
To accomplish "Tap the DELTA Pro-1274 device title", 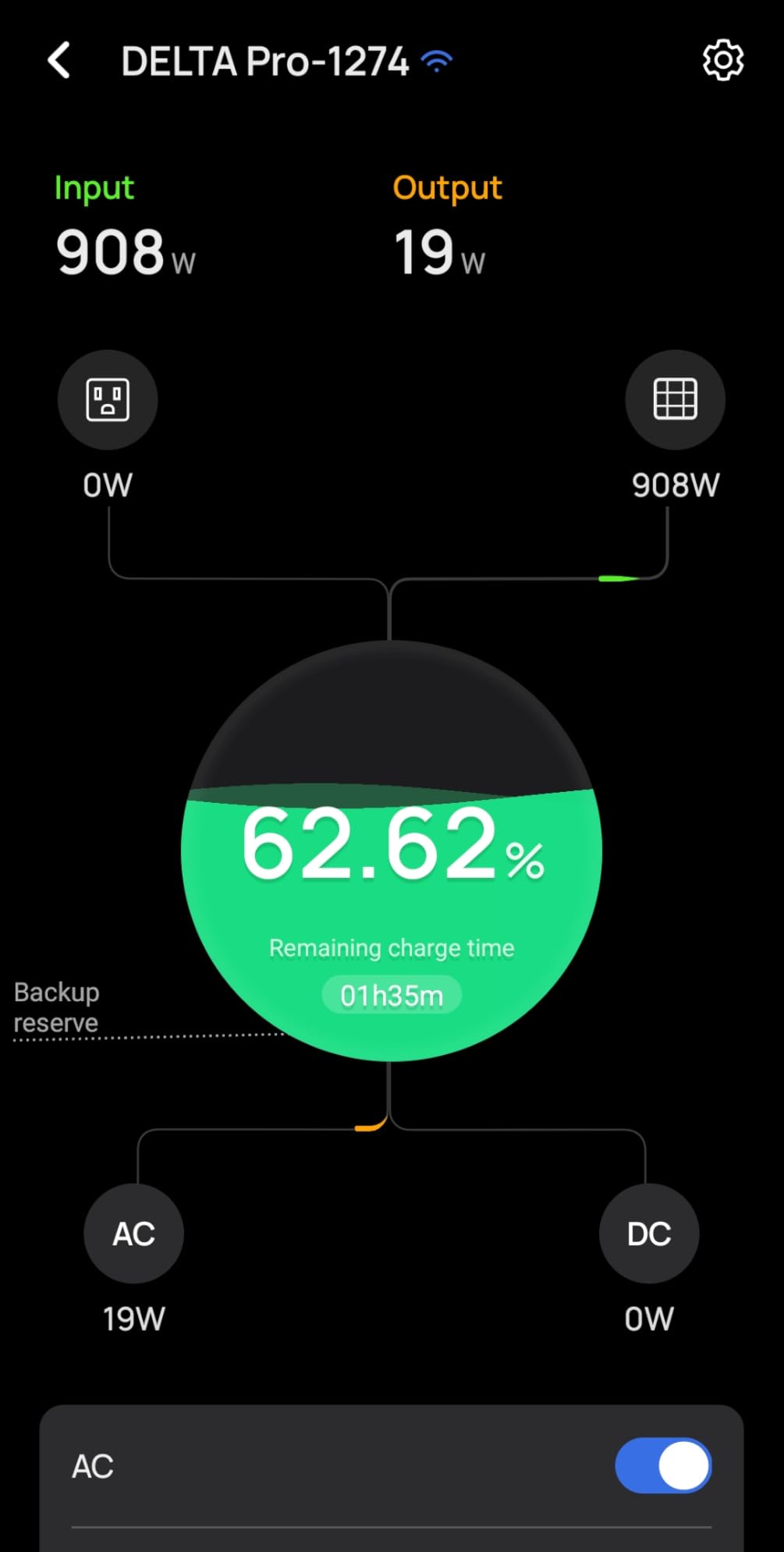I will [265, 61].
